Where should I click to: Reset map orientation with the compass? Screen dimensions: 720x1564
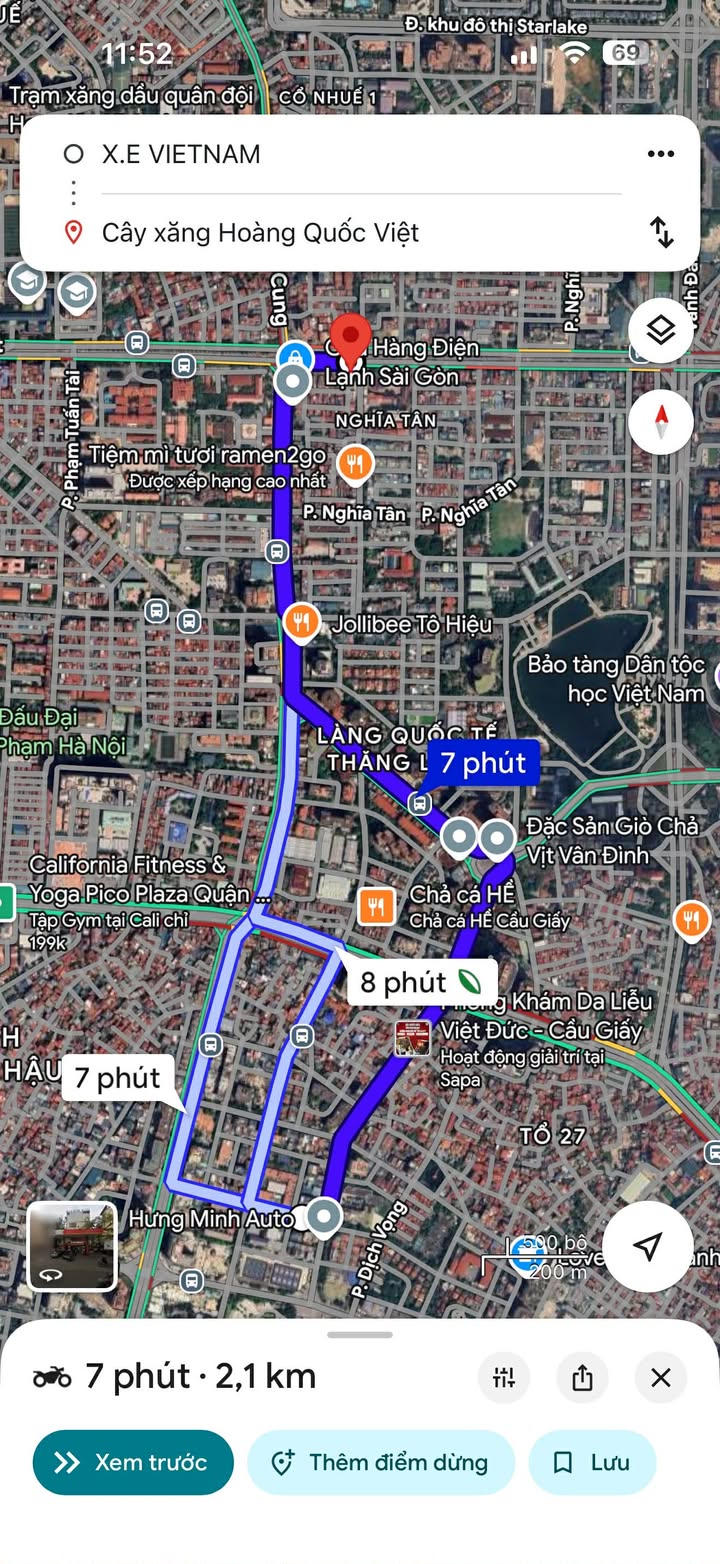pyautogui.click(x=661, y=422)
